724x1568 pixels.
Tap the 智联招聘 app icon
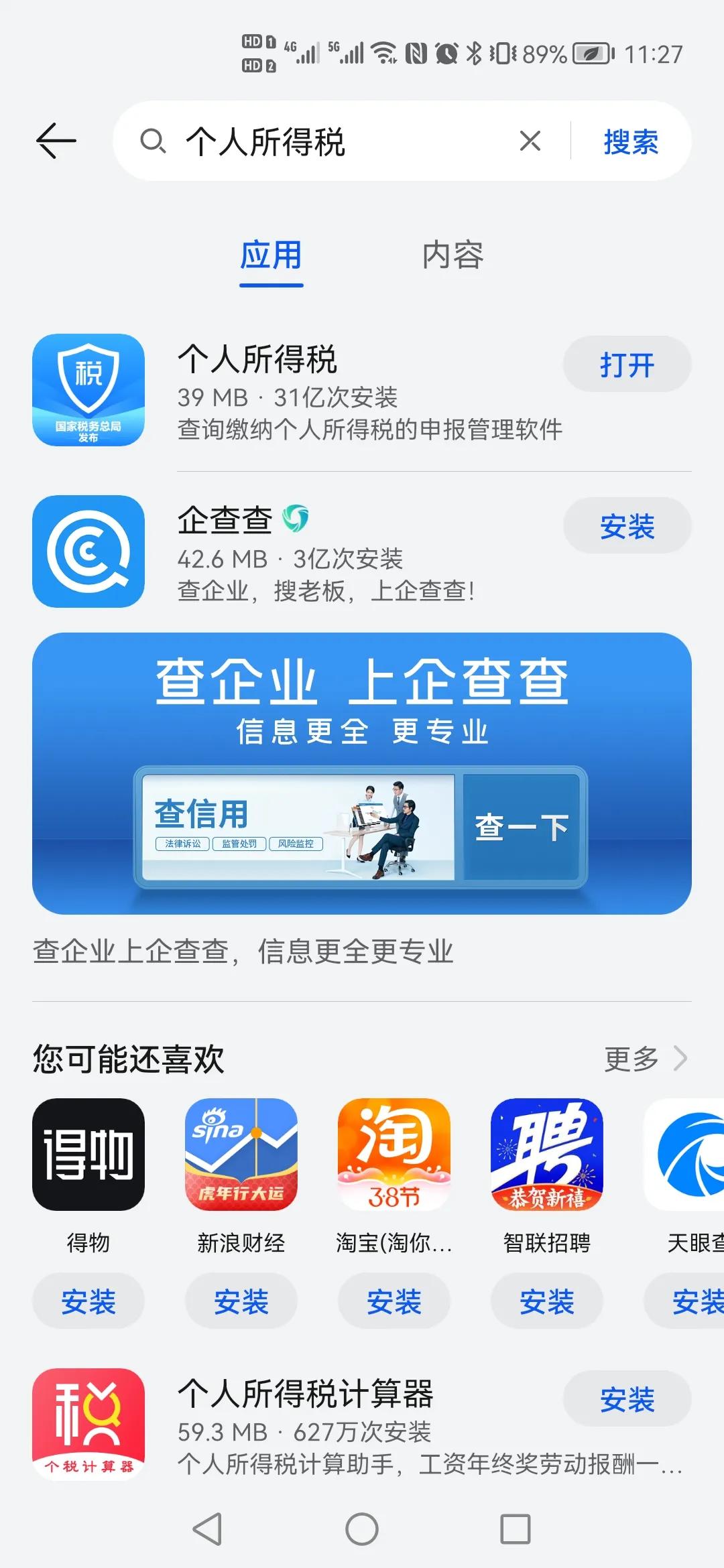pyautogui.click(x=547, y=1156)
